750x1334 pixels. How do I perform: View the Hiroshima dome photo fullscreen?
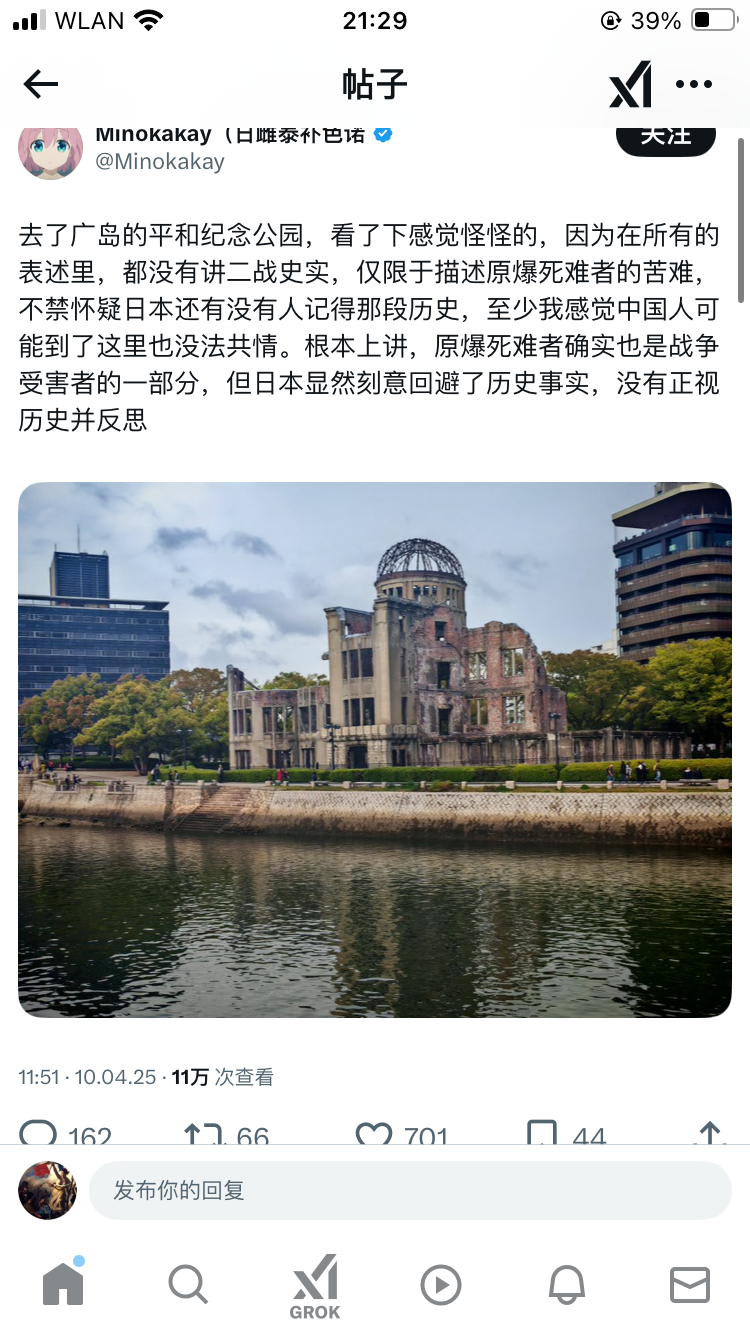[x=375, y=750]
